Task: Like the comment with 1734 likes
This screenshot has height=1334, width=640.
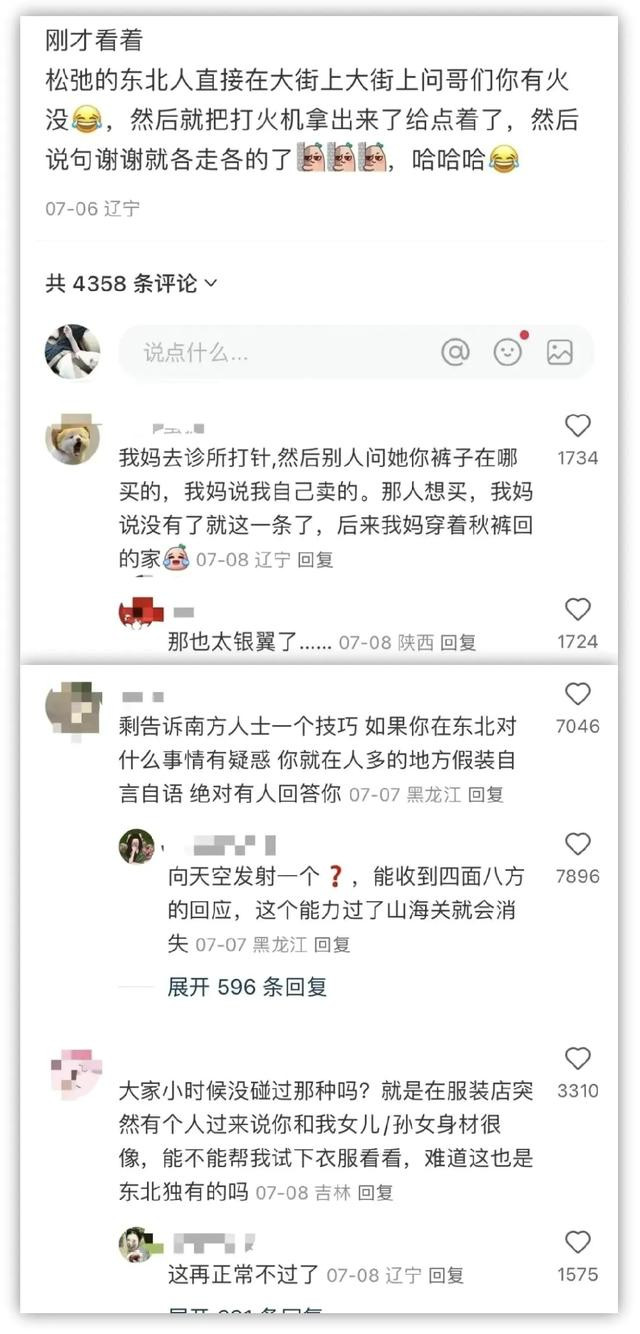Action: [578, 427]
